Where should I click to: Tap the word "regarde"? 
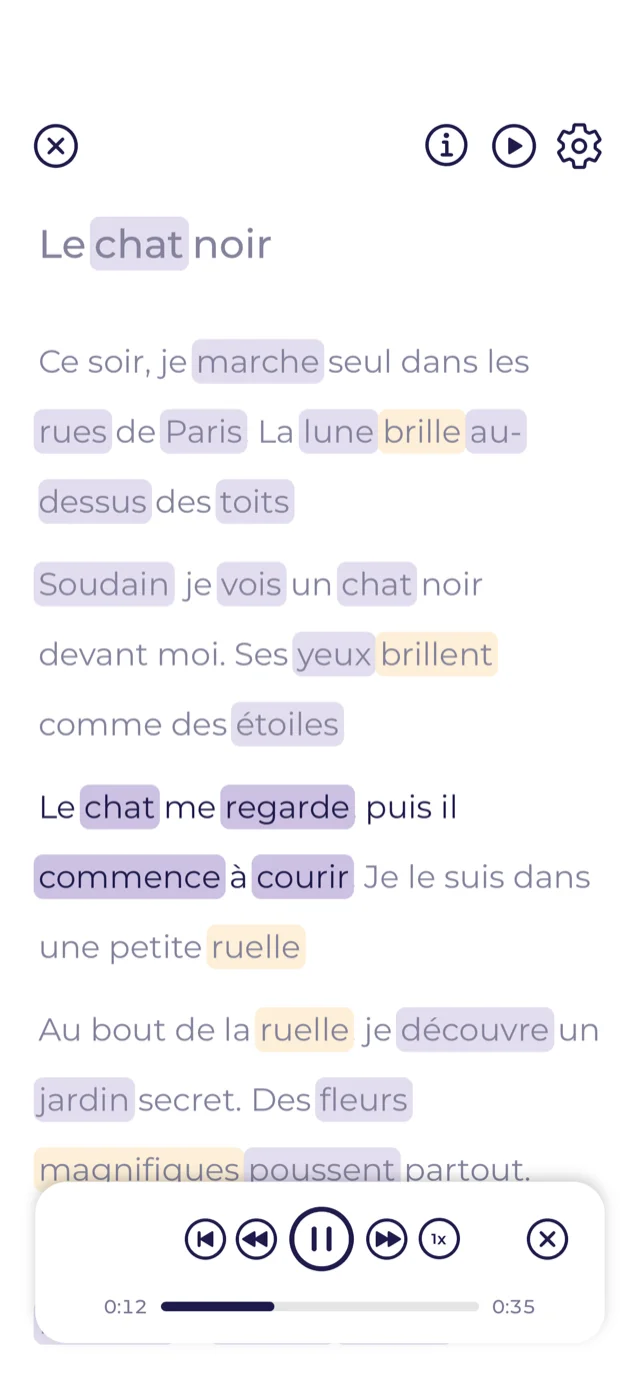coord(287,807)
